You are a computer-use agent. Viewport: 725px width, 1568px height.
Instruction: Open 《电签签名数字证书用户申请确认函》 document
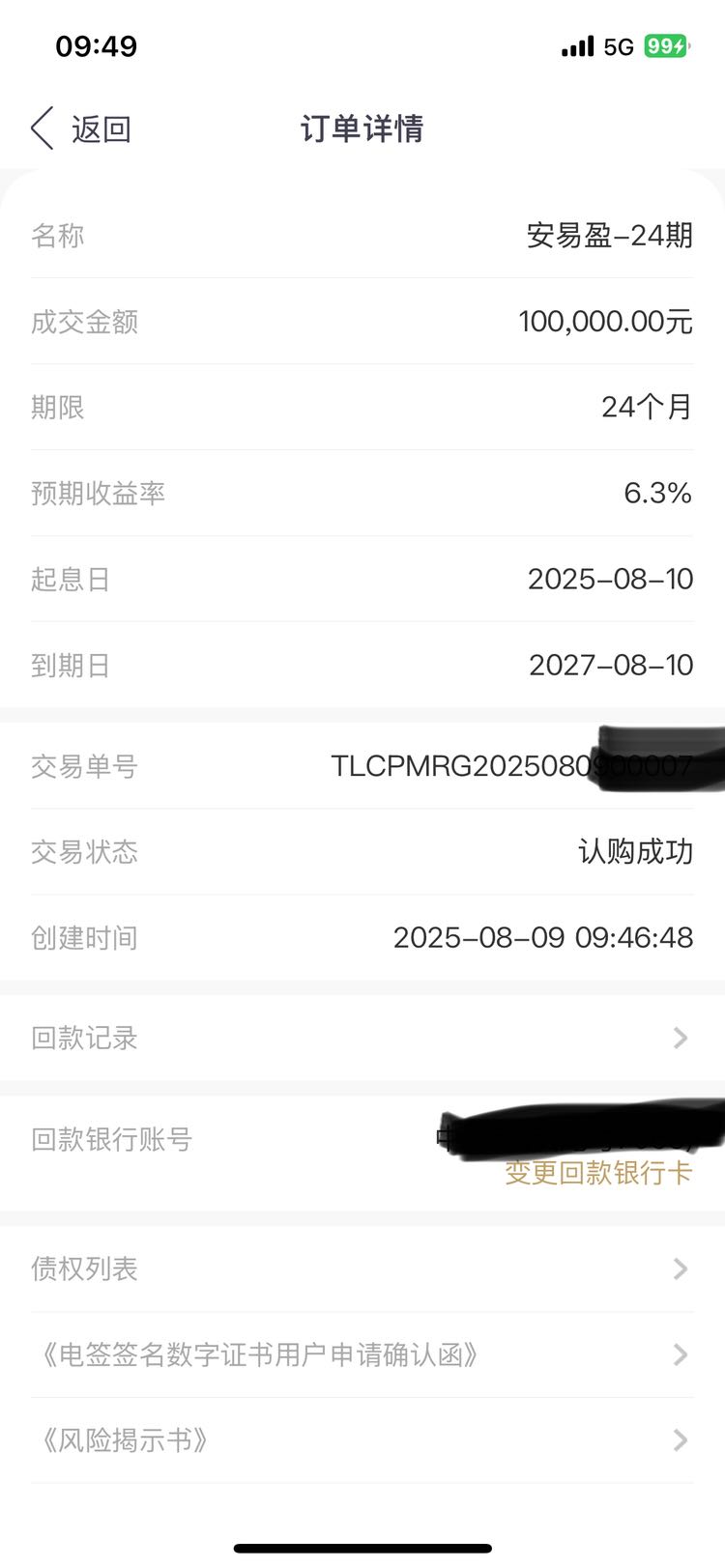(x=362, y=1354)
